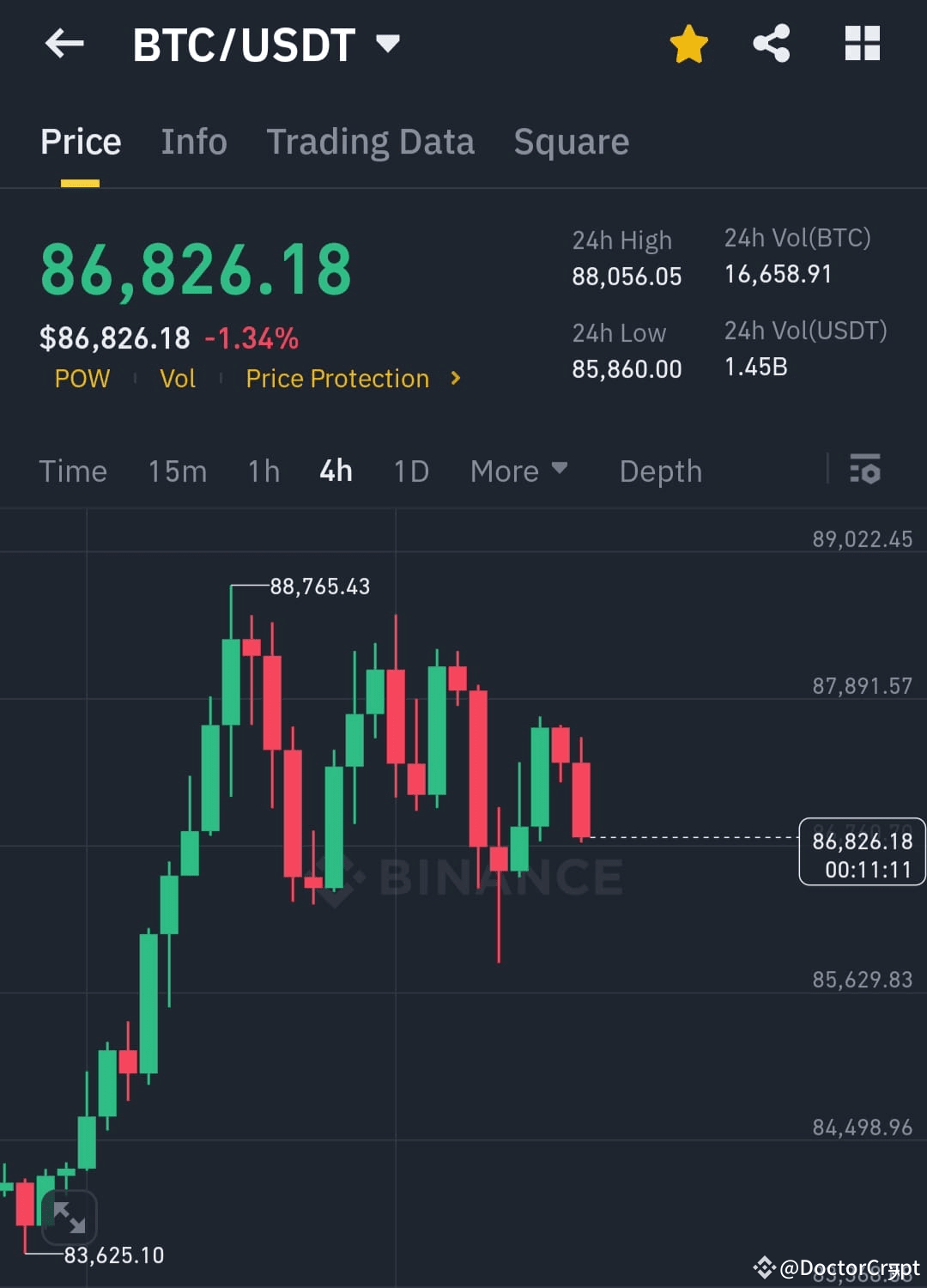Select the POW tag
927x1288 pixels.
[82, 378]
